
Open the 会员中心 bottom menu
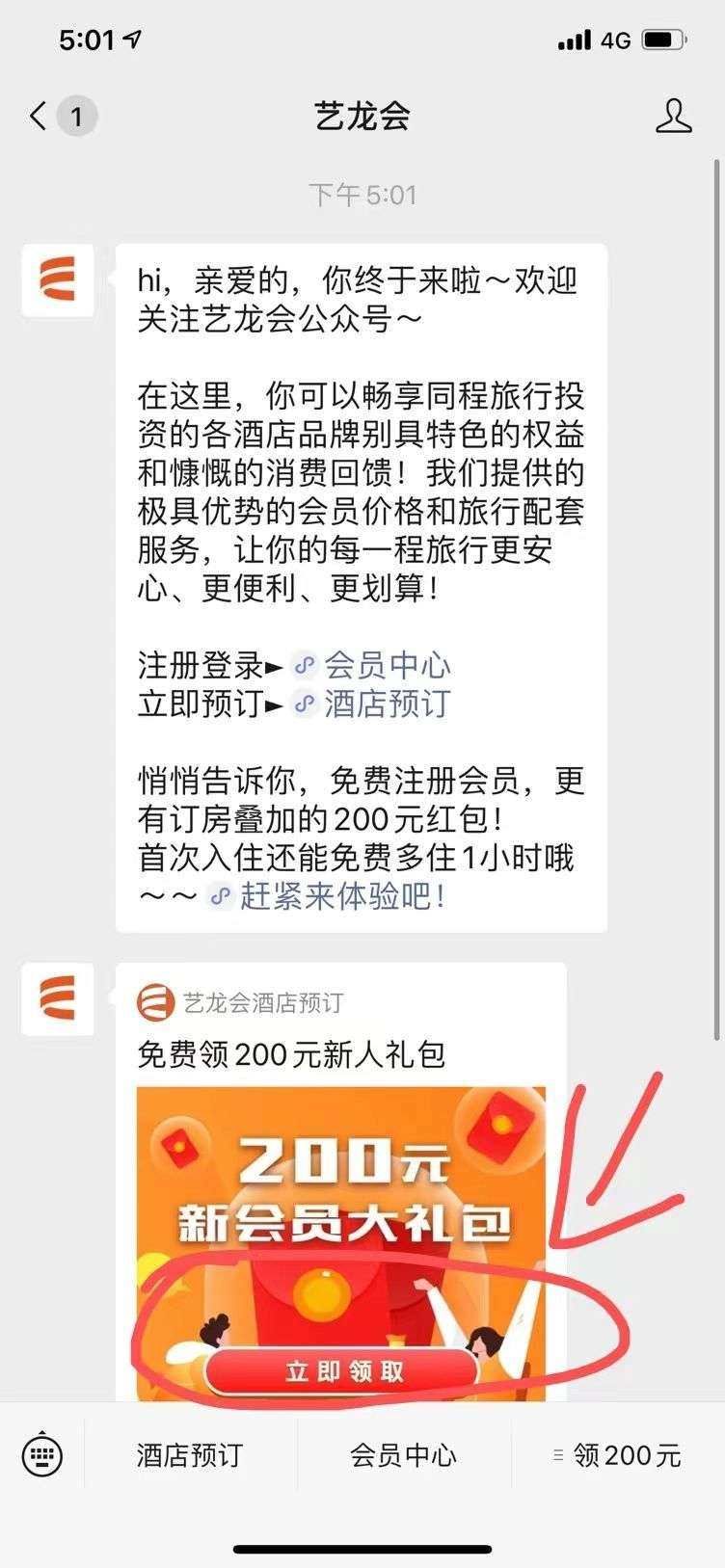(403, 1455)
